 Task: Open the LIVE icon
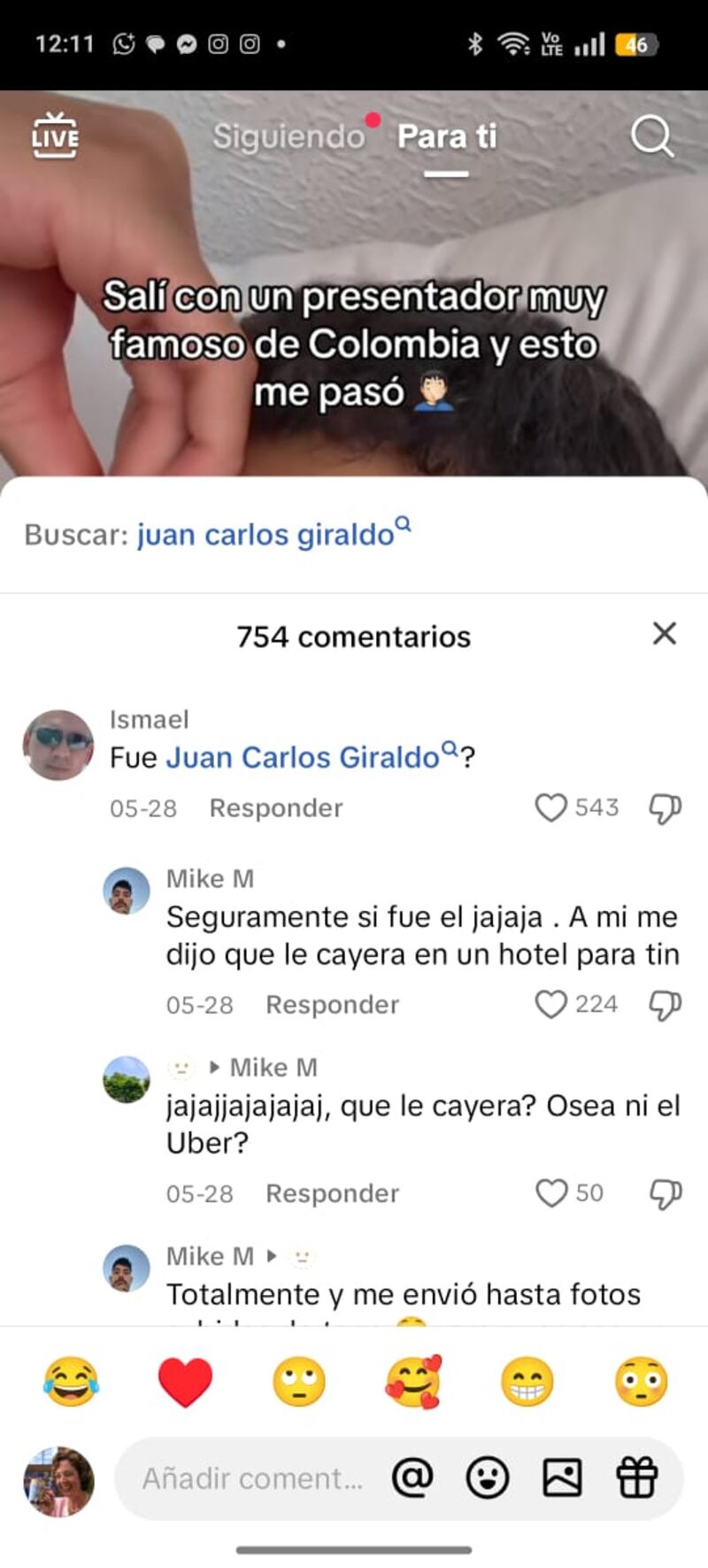click(55, 135)
